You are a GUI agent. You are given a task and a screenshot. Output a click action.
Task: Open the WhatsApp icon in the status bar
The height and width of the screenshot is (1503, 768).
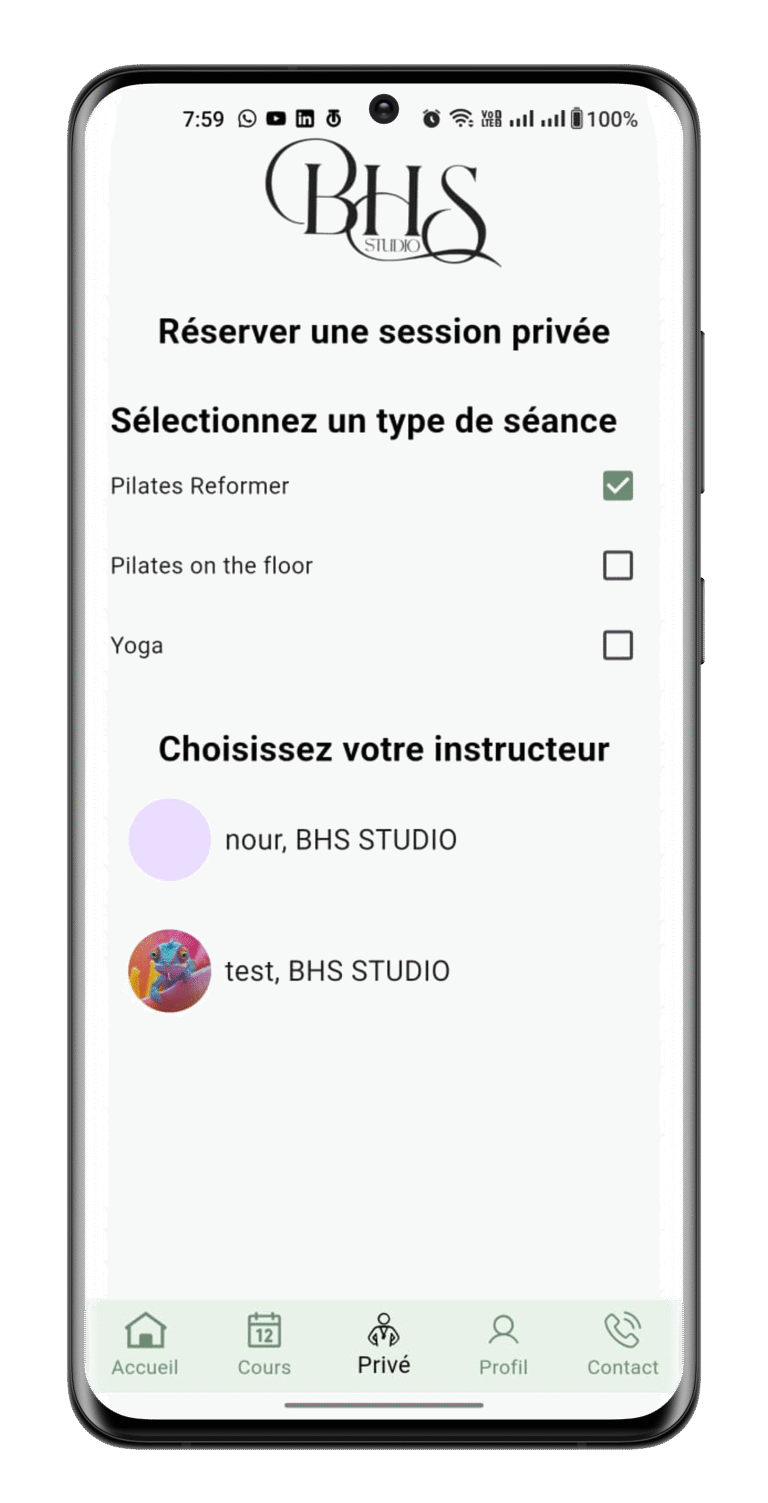[x=244, y=117]
